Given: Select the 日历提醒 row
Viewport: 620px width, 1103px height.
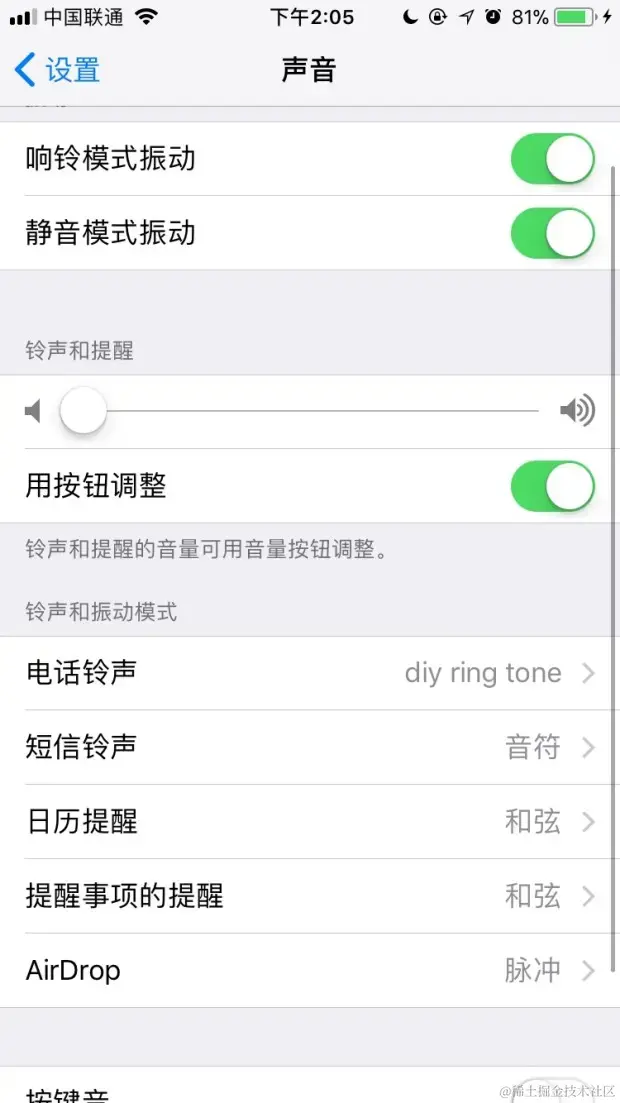Looking at the screenshot, I should tap(310, 822).
